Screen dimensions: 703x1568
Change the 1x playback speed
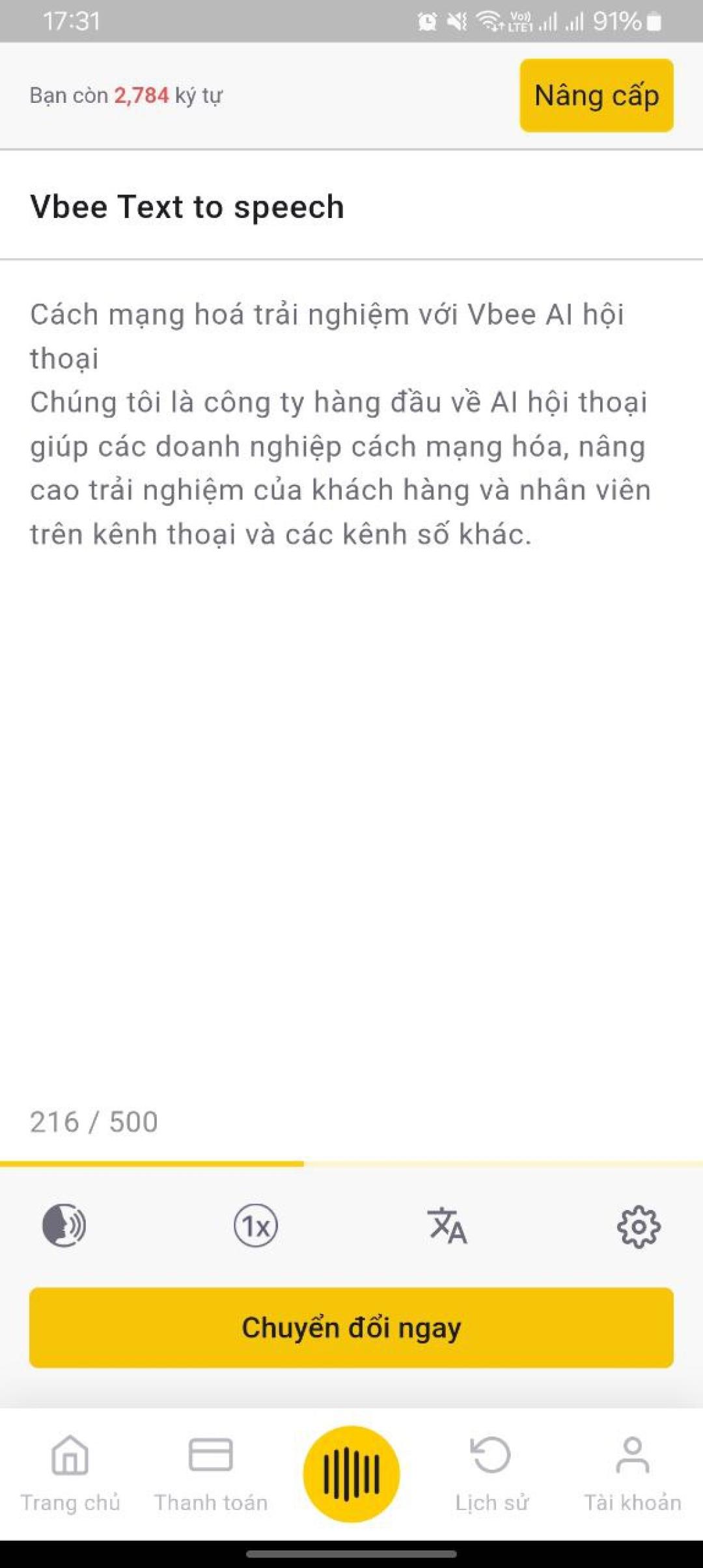255,1226
